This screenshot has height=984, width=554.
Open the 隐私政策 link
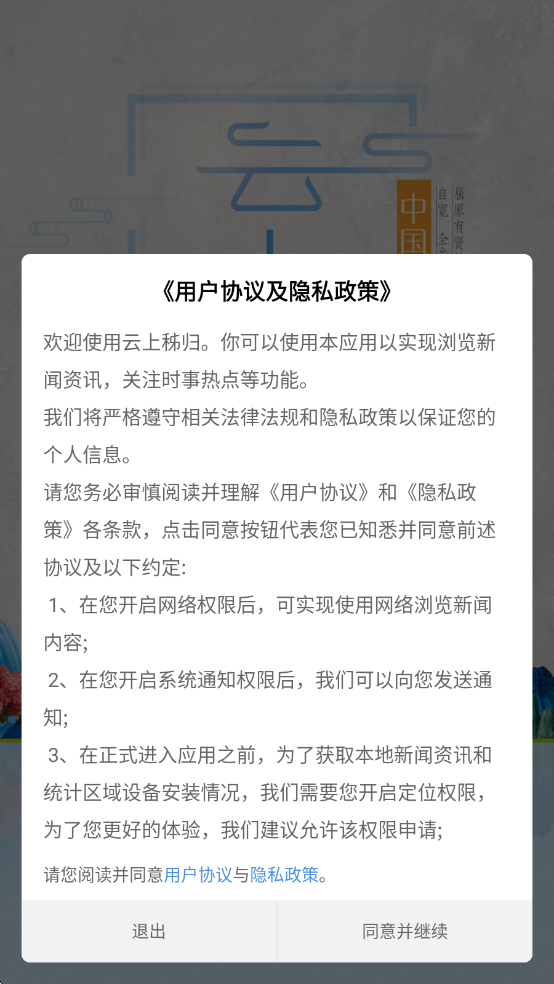point(284,875)
